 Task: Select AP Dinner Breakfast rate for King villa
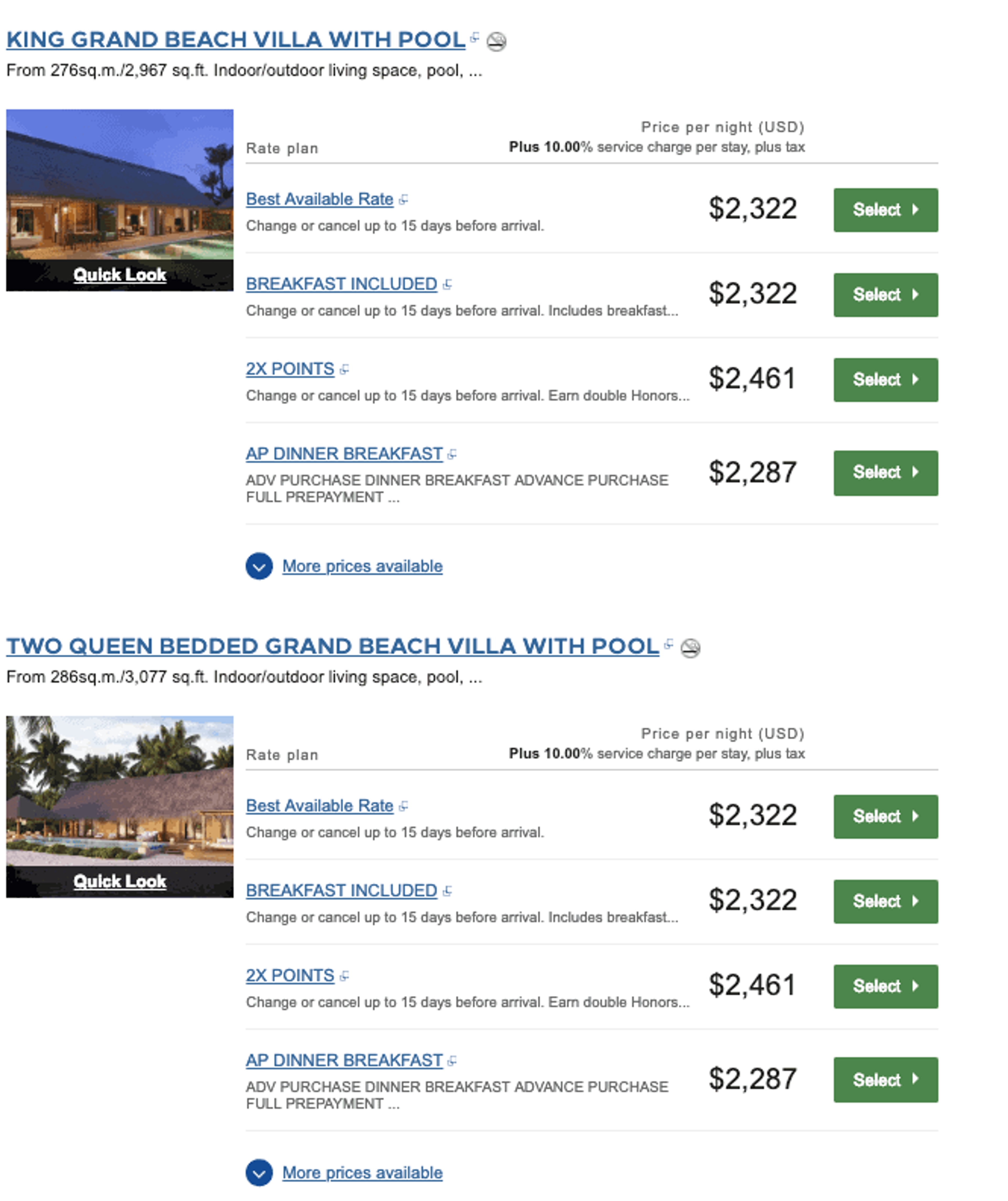[x=885, y=473]
